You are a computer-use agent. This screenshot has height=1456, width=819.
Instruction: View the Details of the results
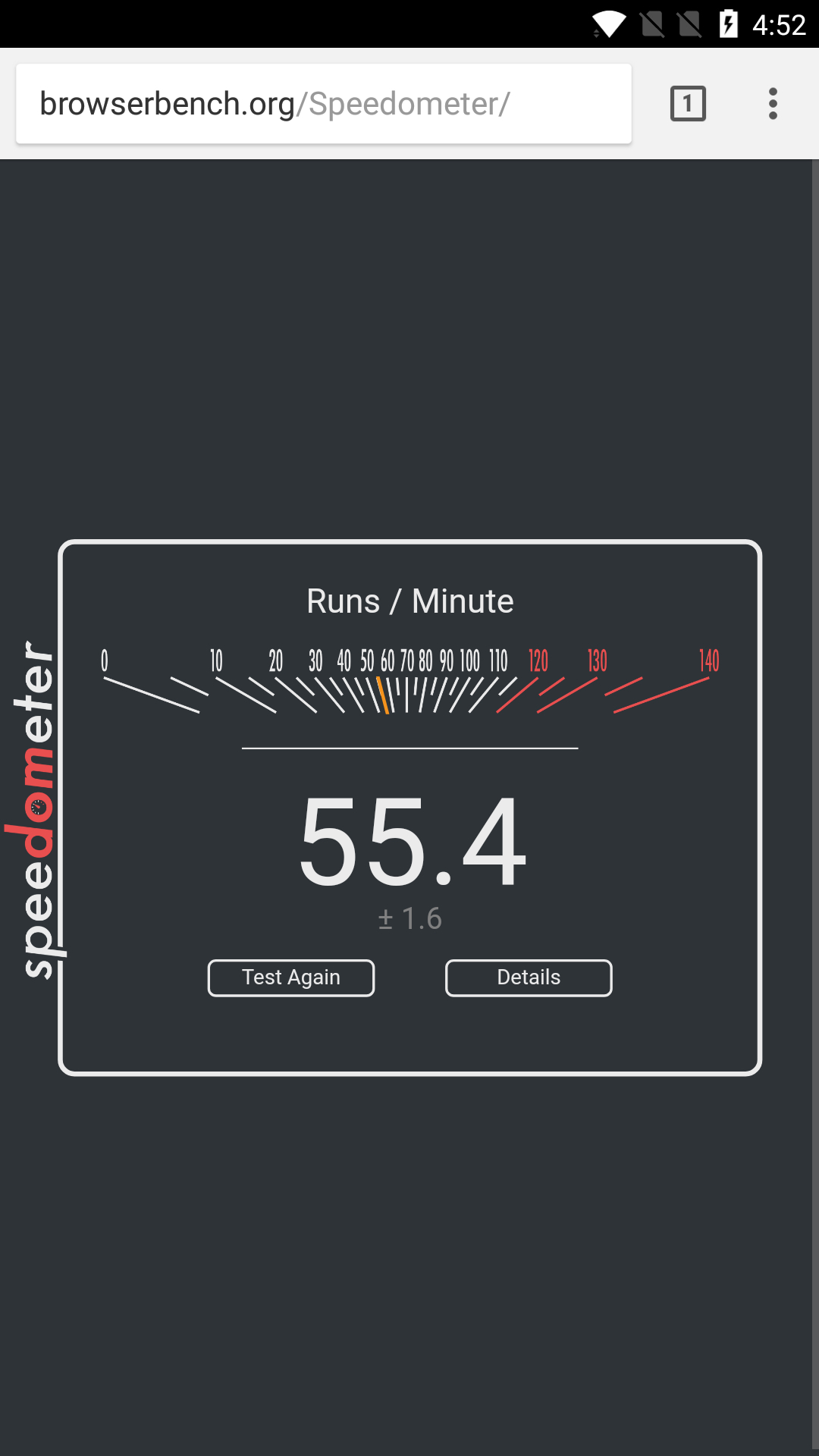tap(529, 977)
